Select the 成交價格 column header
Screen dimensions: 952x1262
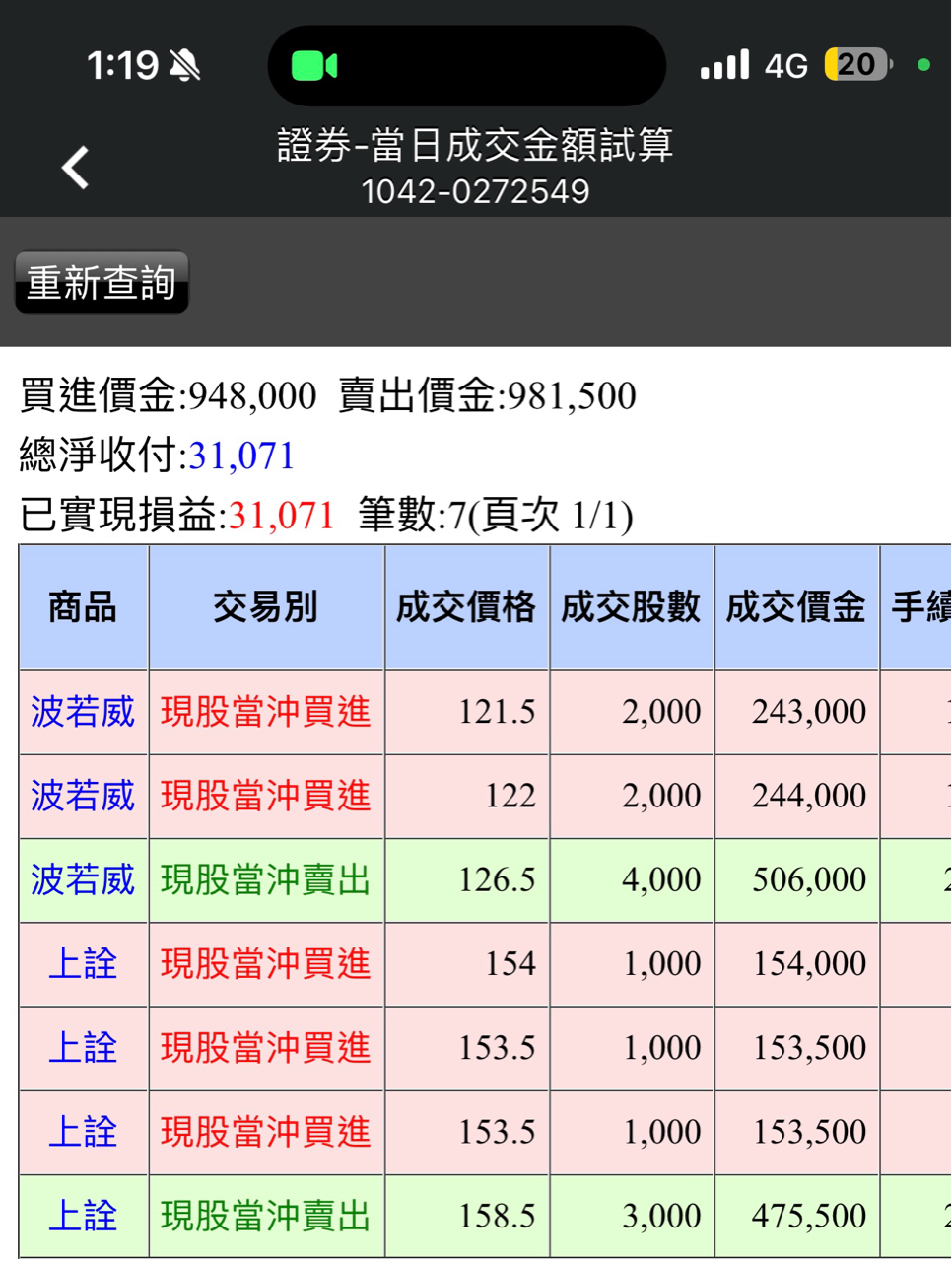pyautogui.click(x=465, y=605)
